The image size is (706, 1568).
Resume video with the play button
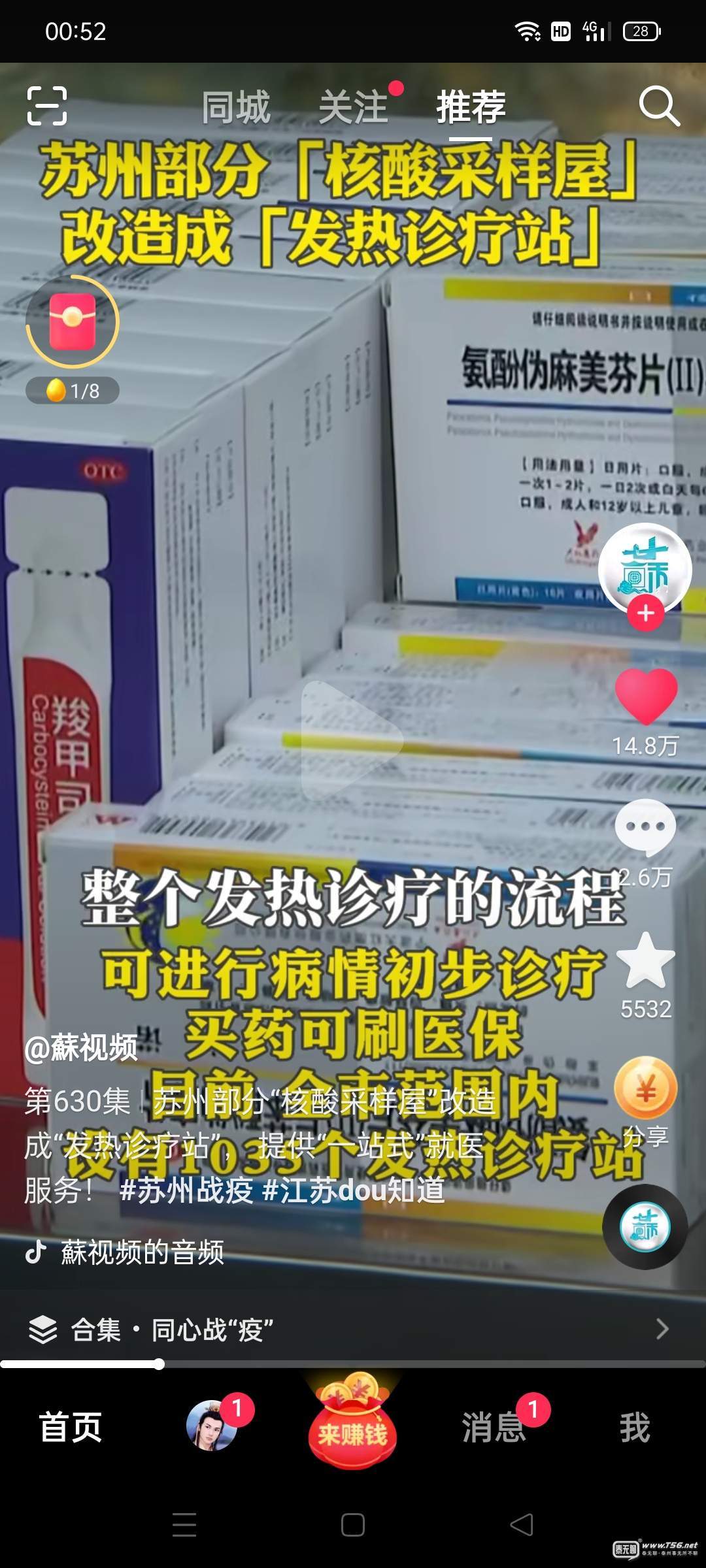coord(352,740)
